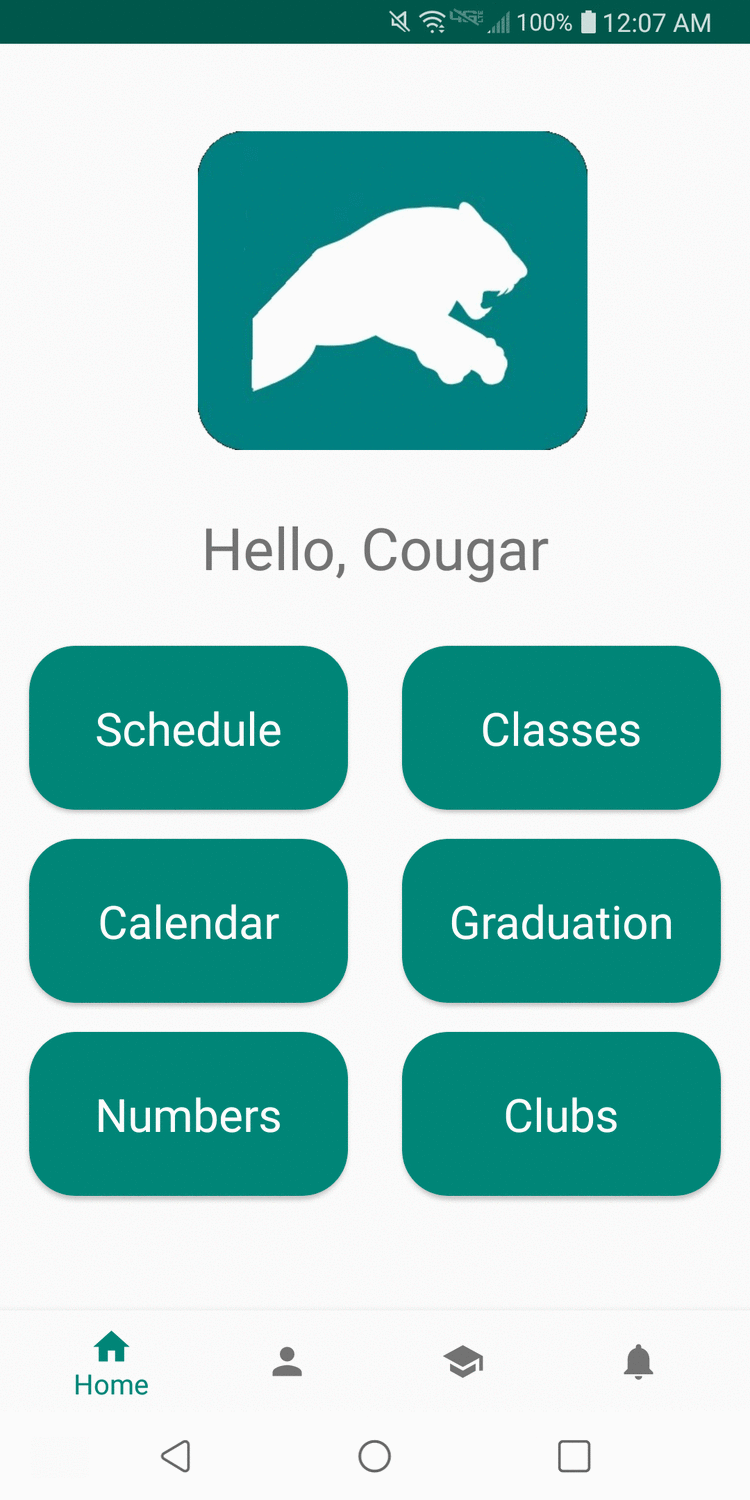The image size is (750, 1500).
Task: Tap the Numbers button
Action: click(188, 1114)
